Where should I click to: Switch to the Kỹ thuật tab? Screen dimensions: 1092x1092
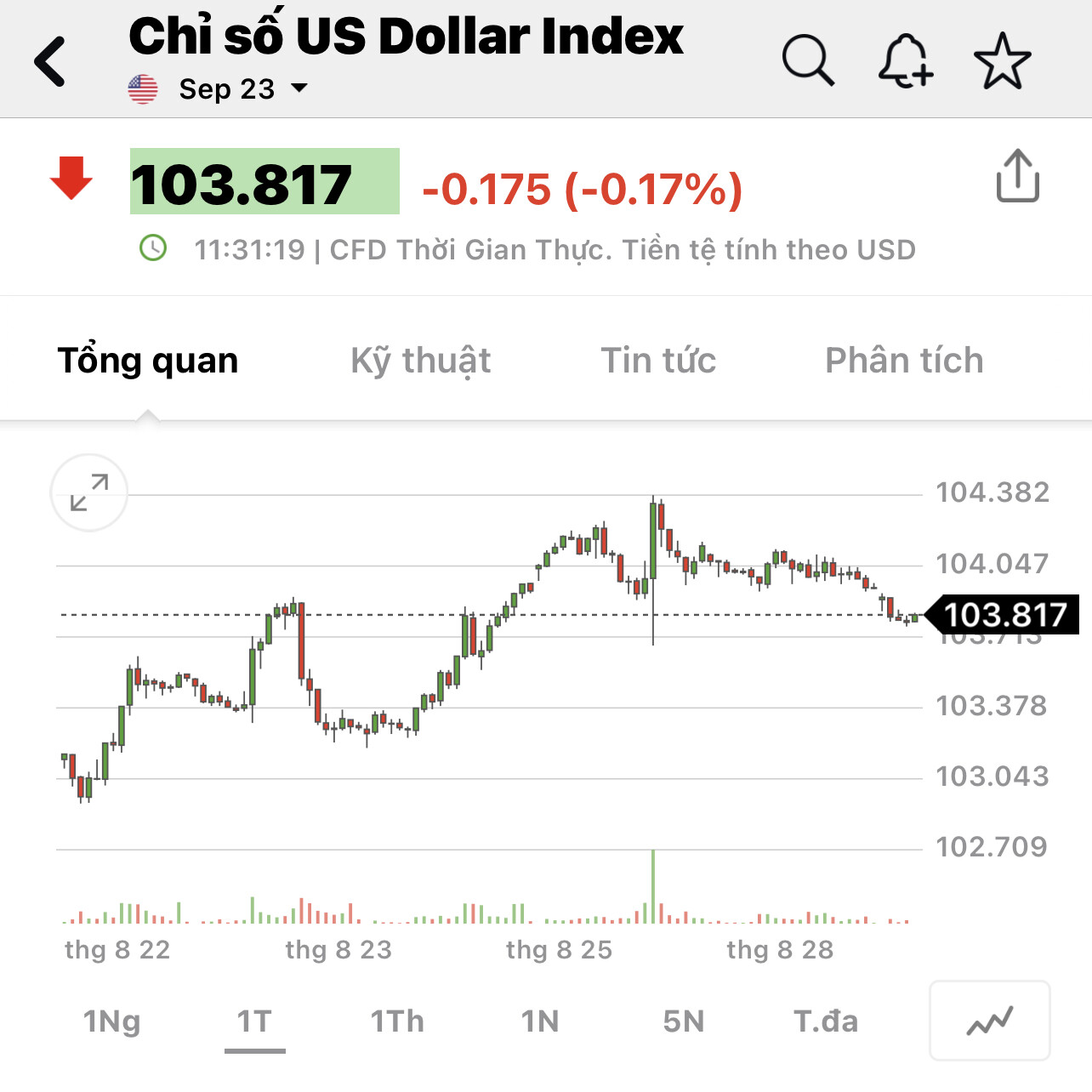[420, 361]
